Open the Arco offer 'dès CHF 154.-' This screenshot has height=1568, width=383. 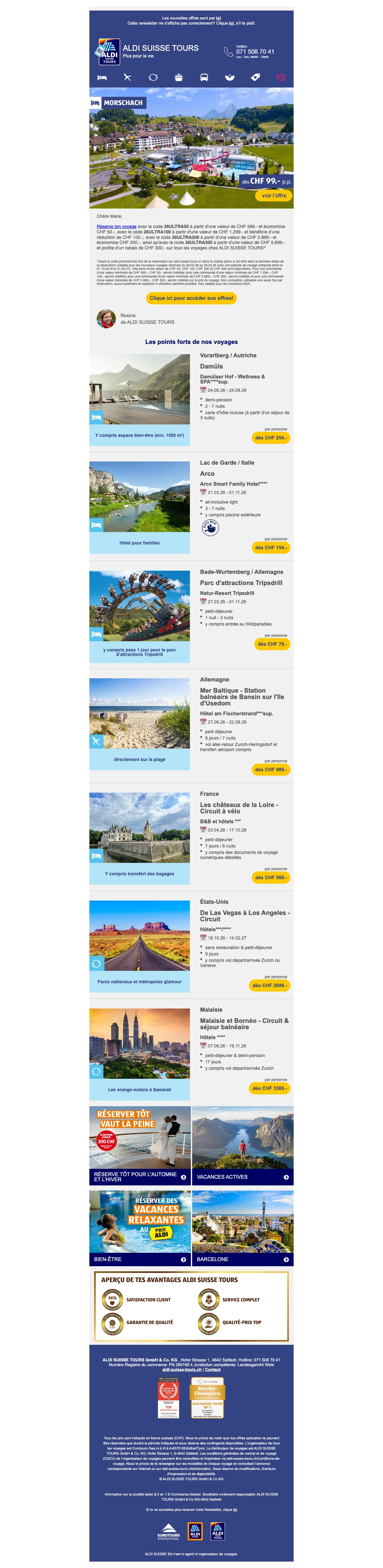(271, 547)
